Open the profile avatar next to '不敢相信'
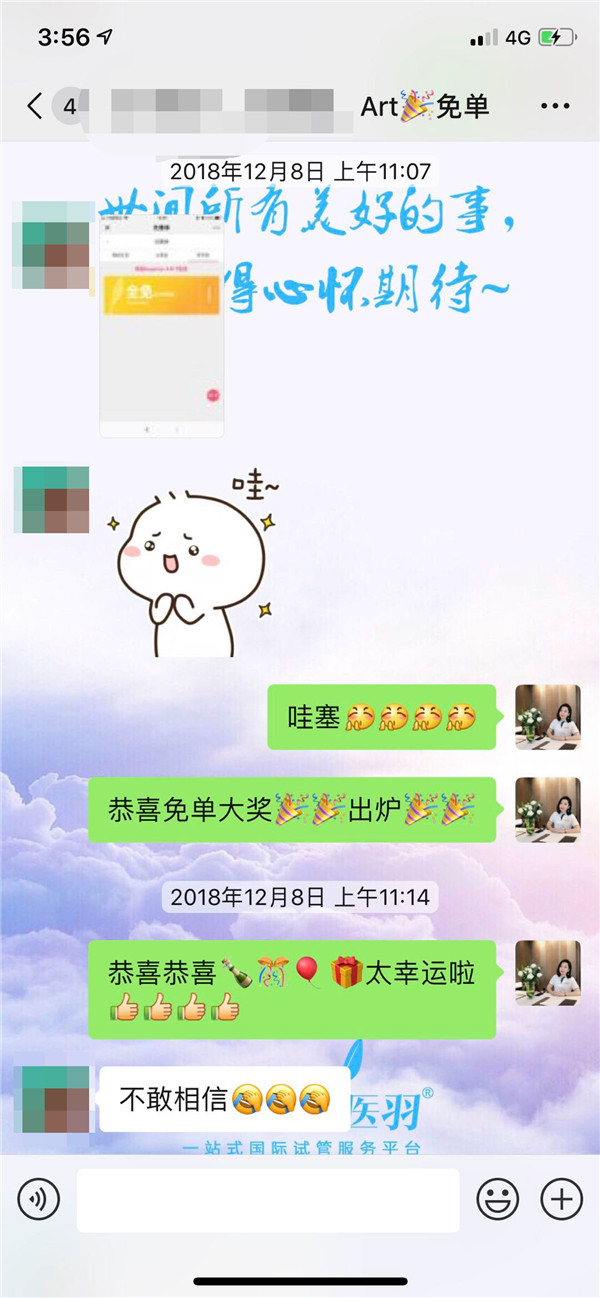Image resolution: width=600 pixels, height=1298 pixels. [x=51, y=1099]
